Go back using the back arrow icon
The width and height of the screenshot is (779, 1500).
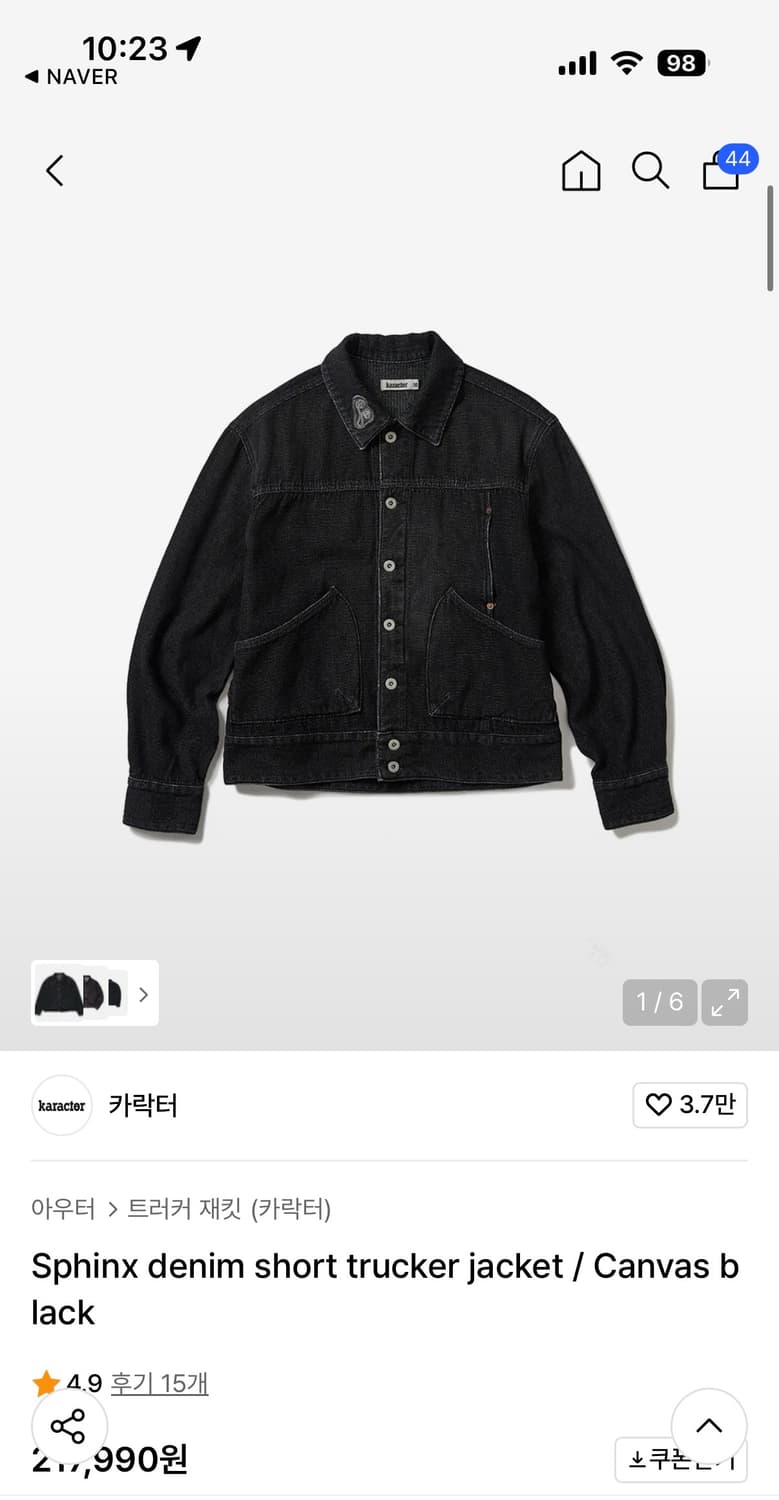53,170
